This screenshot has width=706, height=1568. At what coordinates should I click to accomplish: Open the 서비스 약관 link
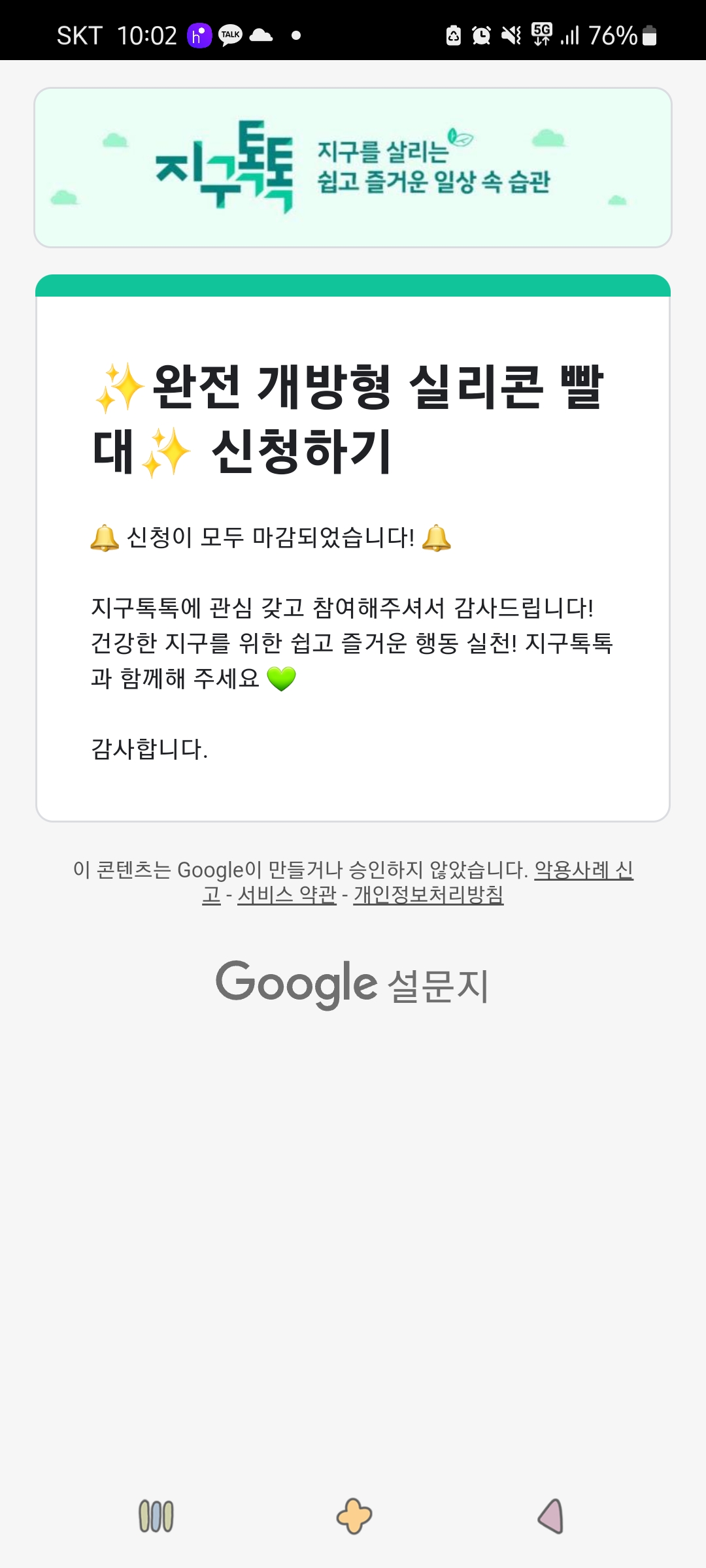pos(286,894)
